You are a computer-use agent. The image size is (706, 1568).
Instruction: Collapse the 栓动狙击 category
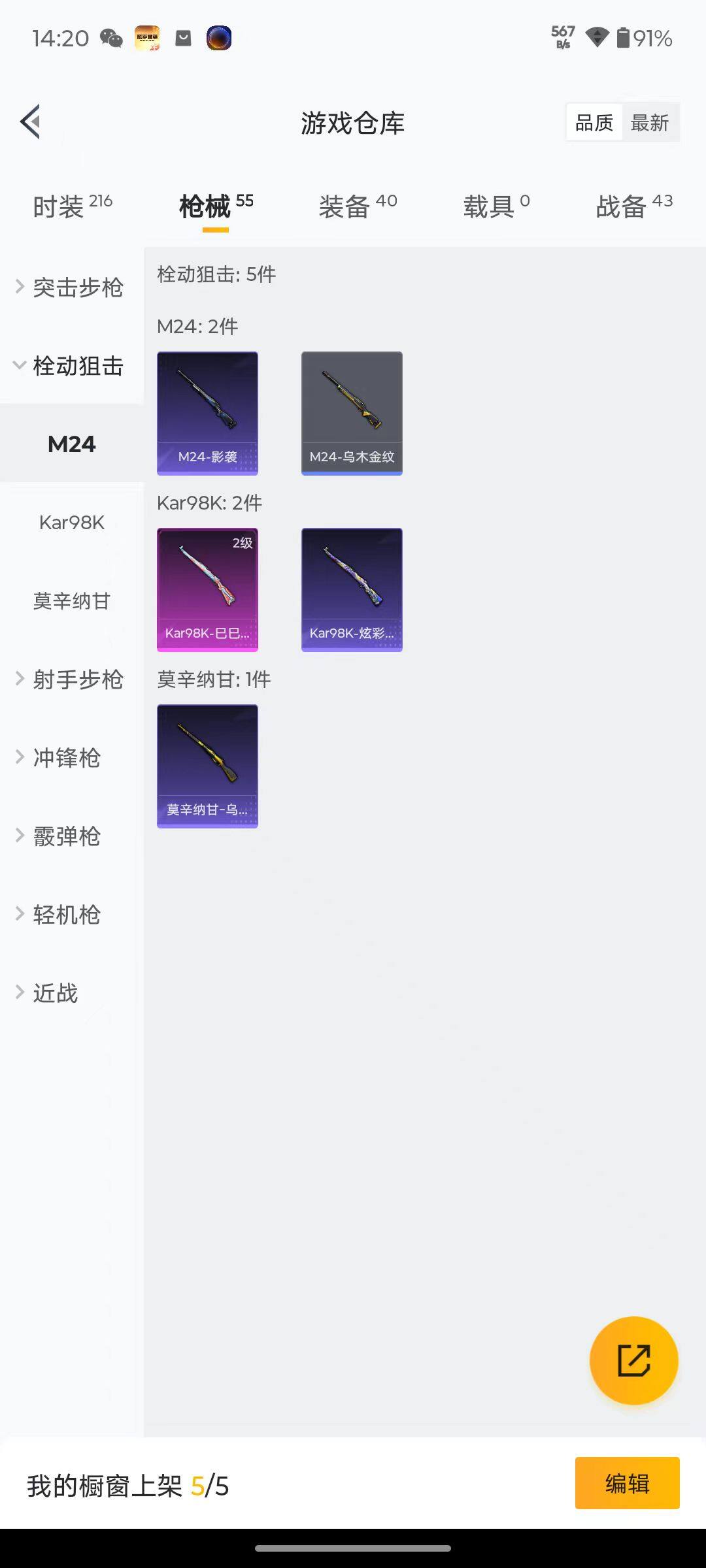pyautogui.click(x=71, y=366)
